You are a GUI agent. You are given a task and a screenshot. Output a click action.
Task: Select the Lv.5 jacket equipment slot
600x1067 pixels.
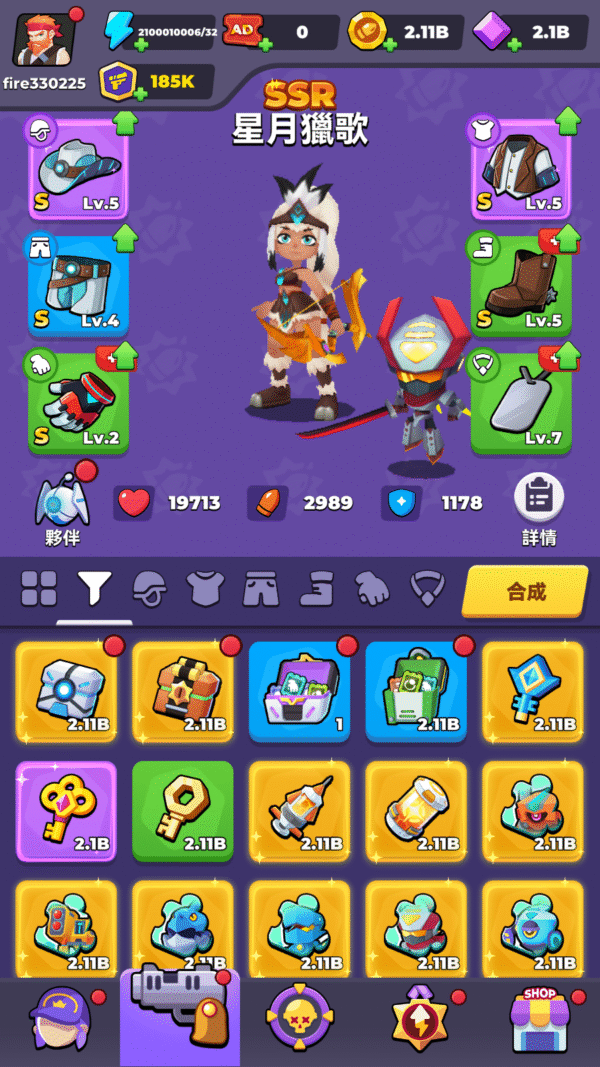pos(521,168)
